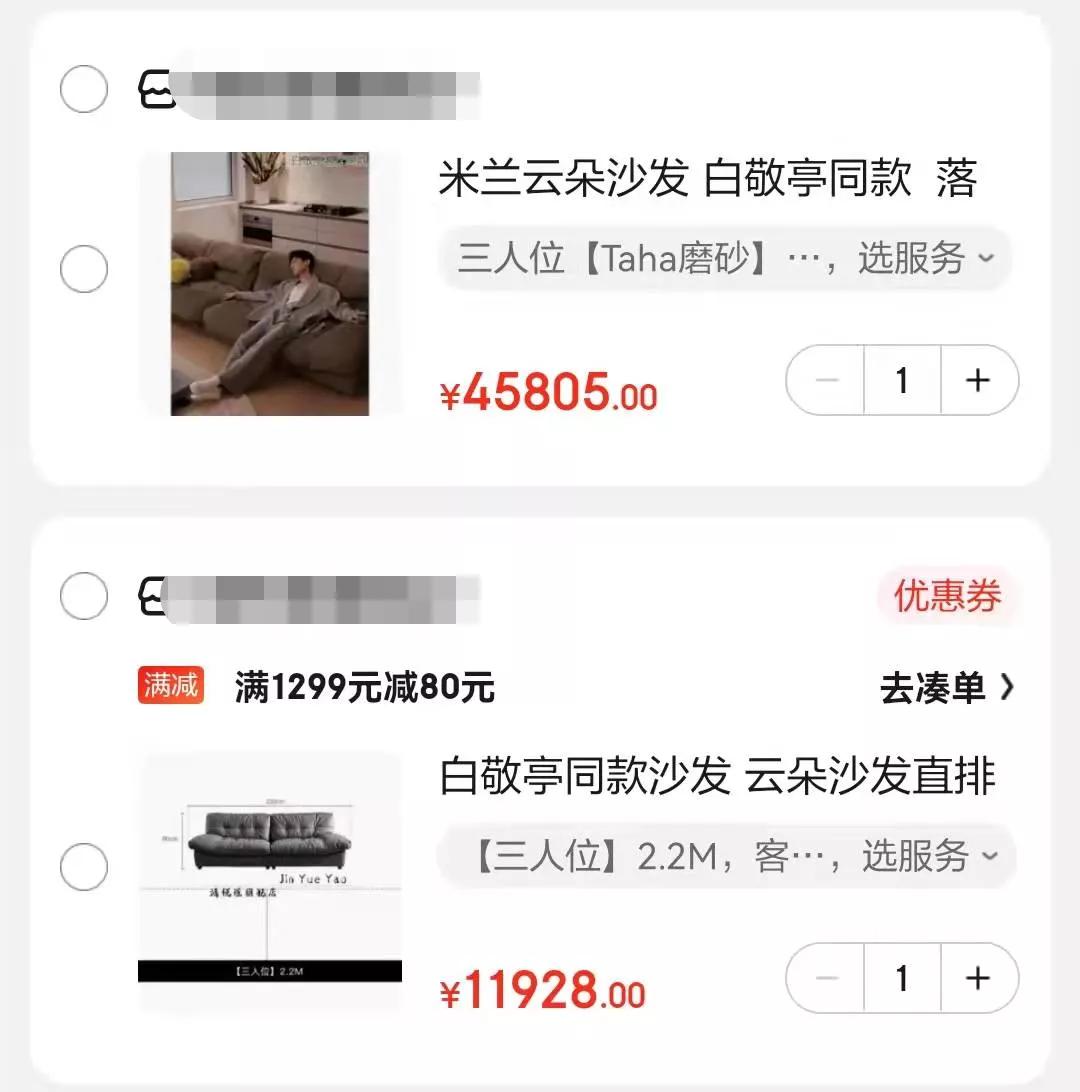Decrease quantity of the ¥11928 sofa

(826, 979)
